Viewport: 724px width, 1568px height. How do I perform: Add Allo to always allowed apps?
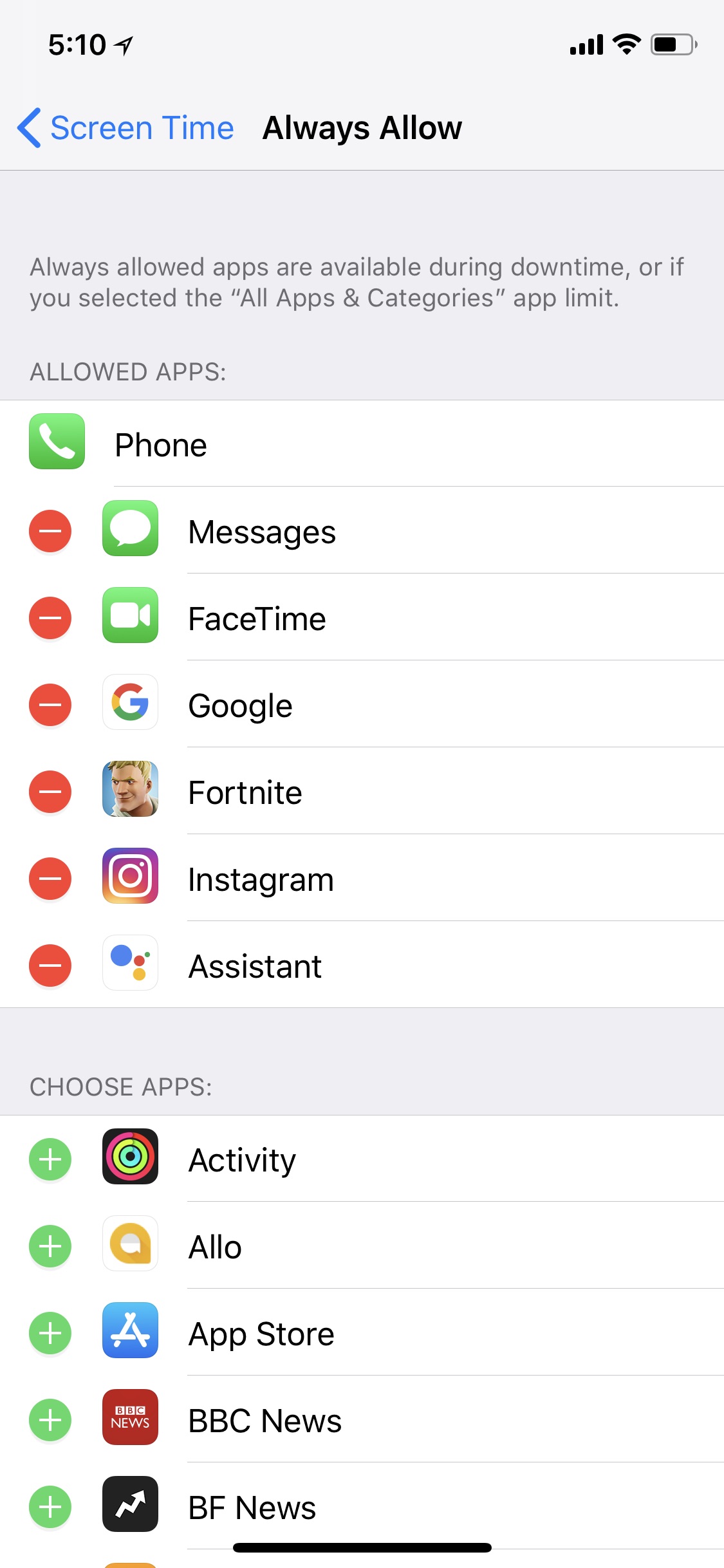click(x=50, y=1246)
